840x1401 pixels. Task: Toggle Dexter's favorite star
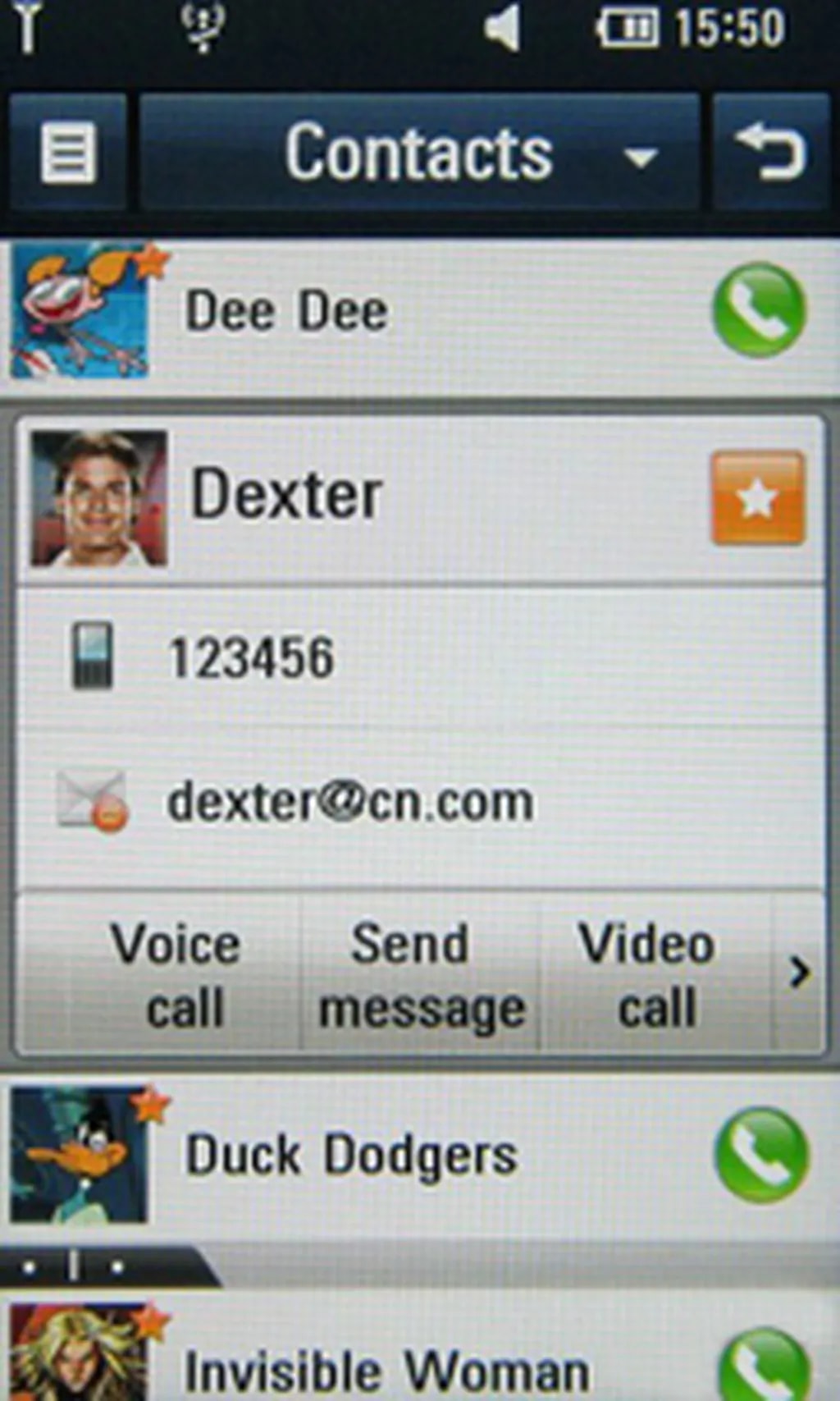click(757, 497)
